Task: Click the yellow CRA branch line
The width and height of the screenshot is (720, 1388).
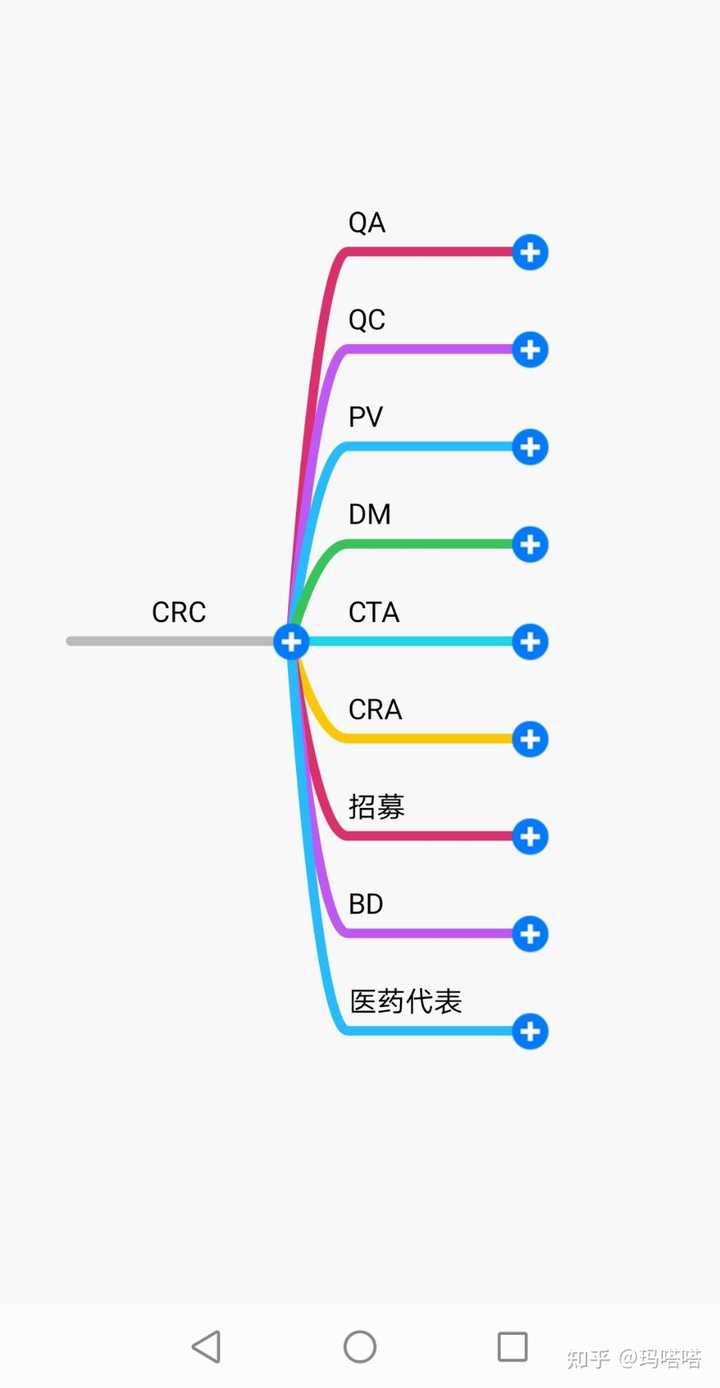Action: (430, 739)
